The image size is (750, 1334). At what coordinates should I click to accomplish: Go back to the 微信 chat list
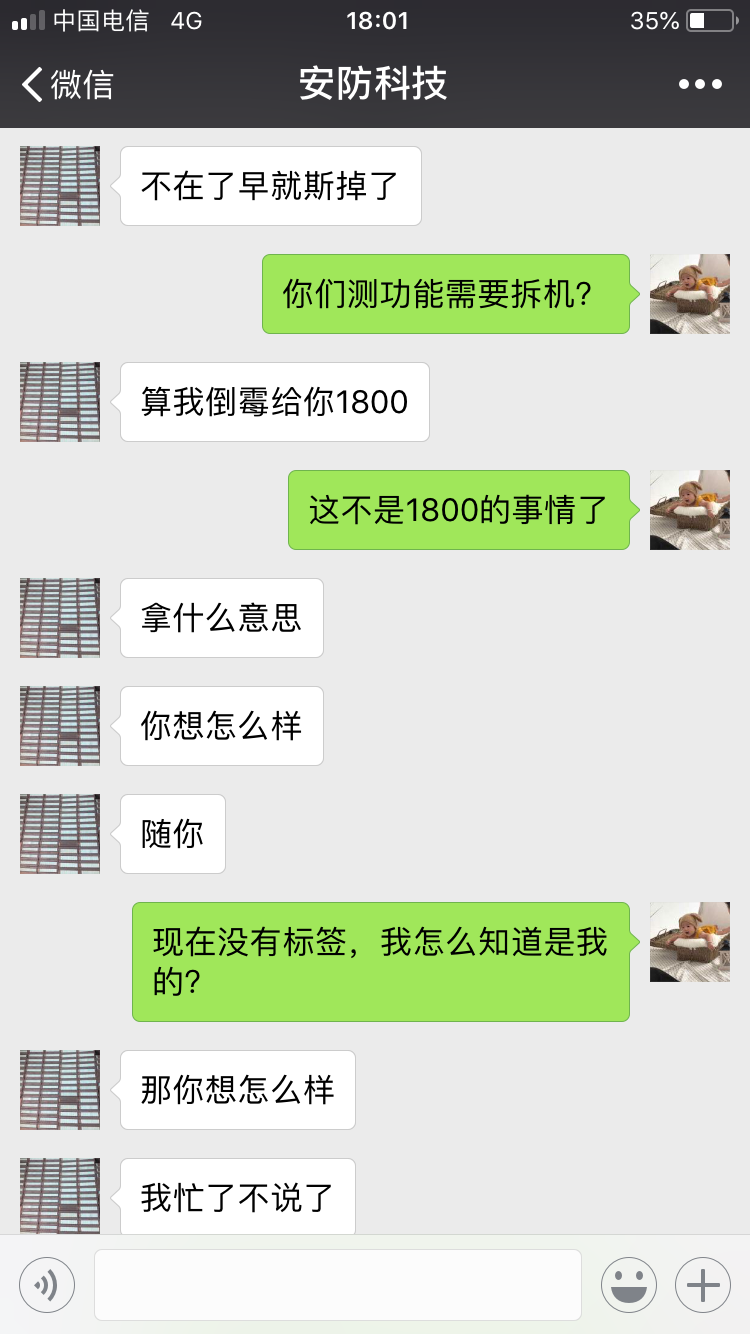(x=68, y=84)
